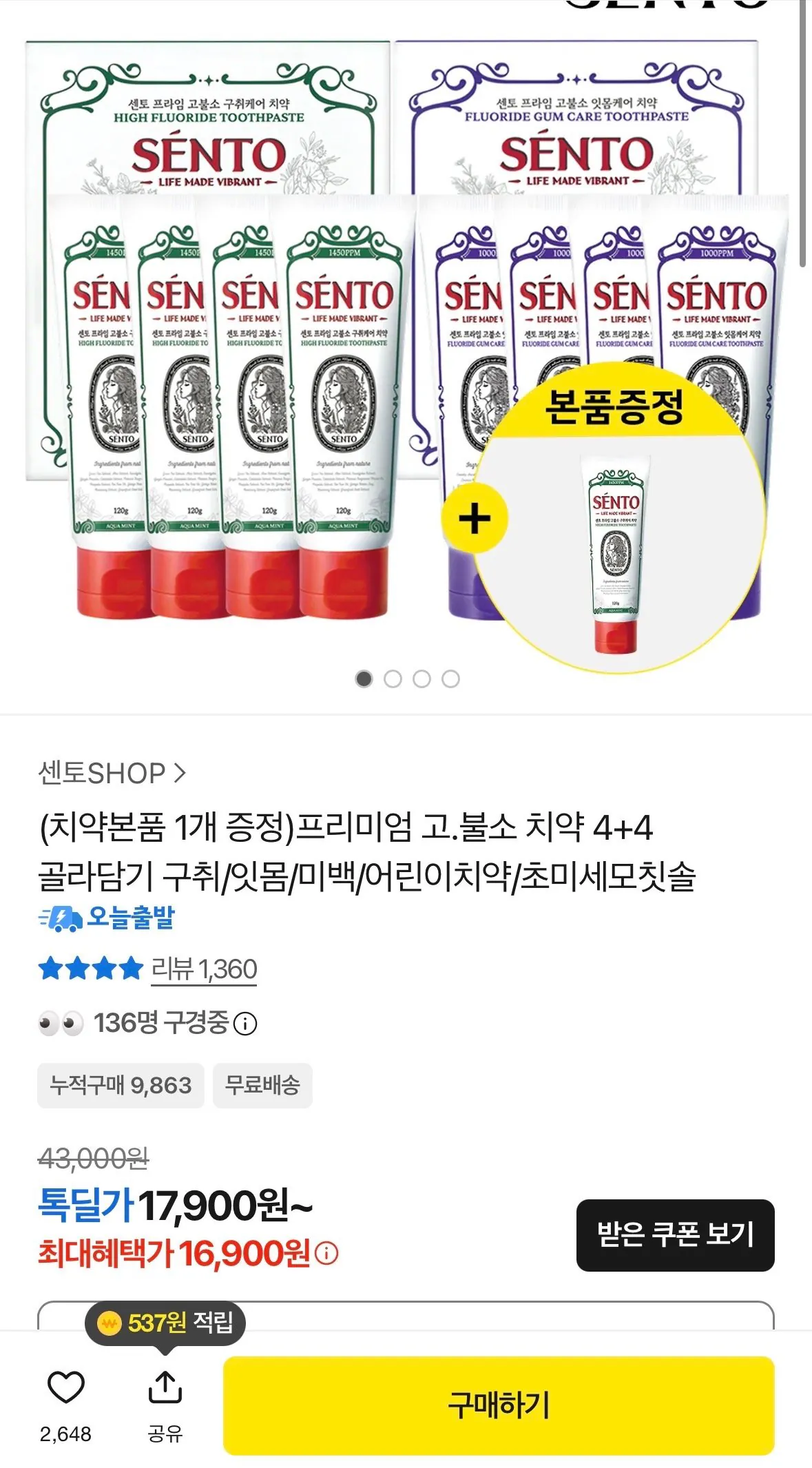Jump to the second image indicator dot

(393, 679)
